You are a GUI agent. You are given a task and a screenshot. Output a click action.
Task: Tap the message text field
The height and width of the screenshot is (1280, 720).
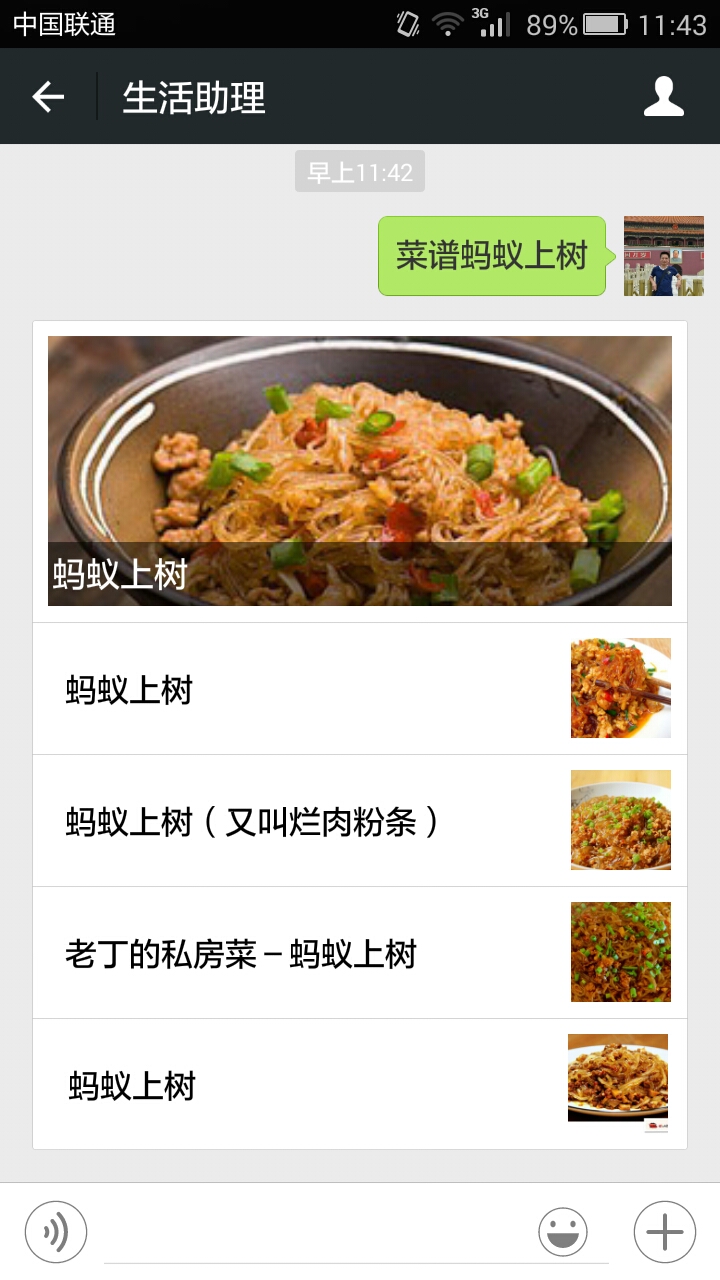point(318,1233)
